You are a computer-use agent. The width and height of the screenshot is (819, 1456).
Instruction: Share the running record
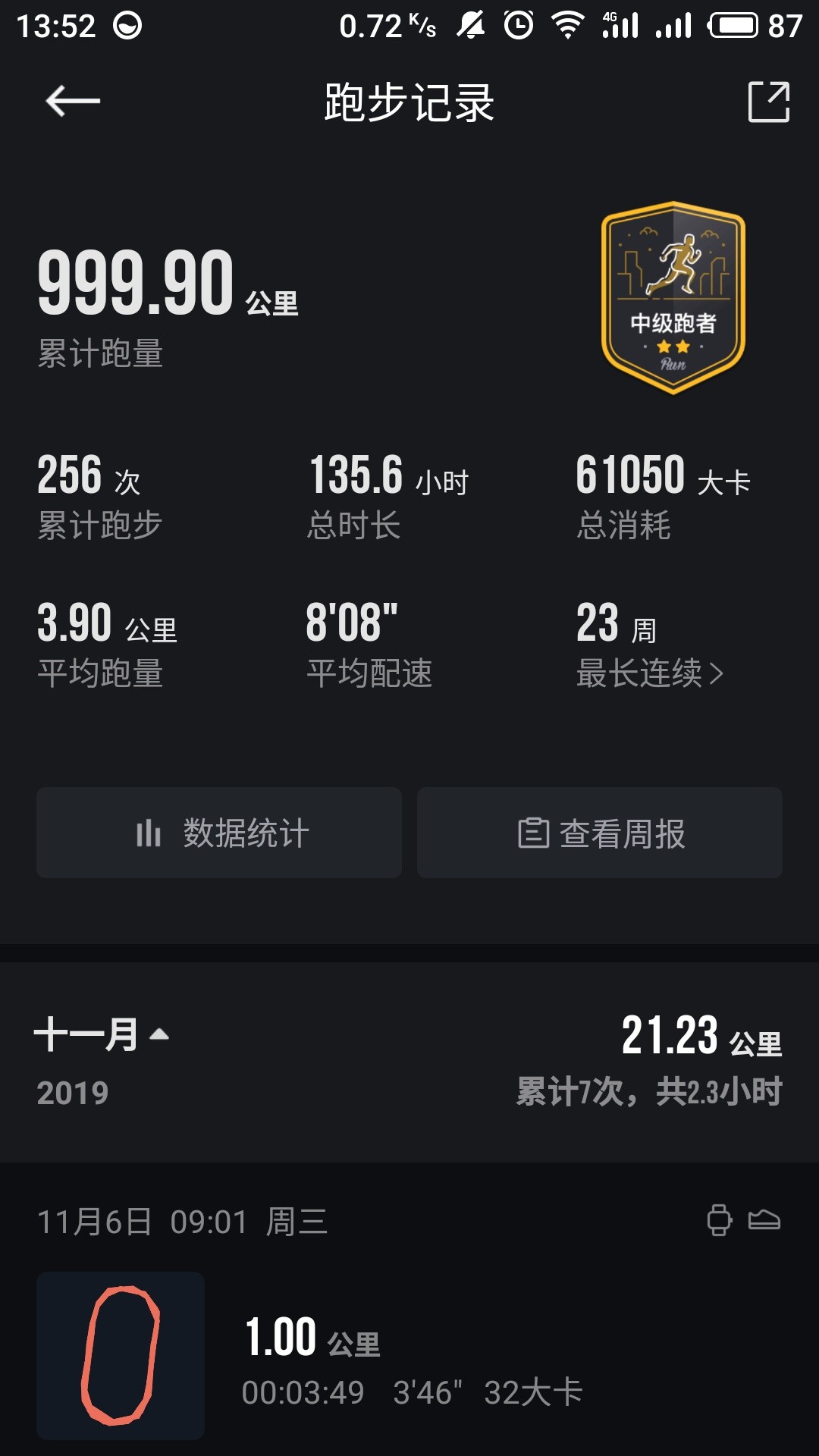click(x=768, y=102)
